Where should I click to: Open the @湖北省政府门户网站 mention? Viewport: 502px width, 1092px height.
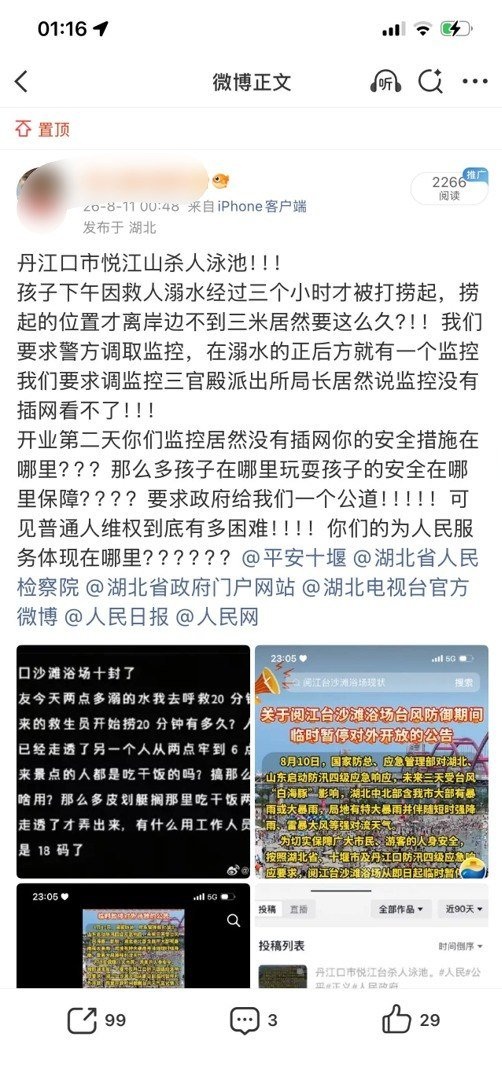[191, 587]
